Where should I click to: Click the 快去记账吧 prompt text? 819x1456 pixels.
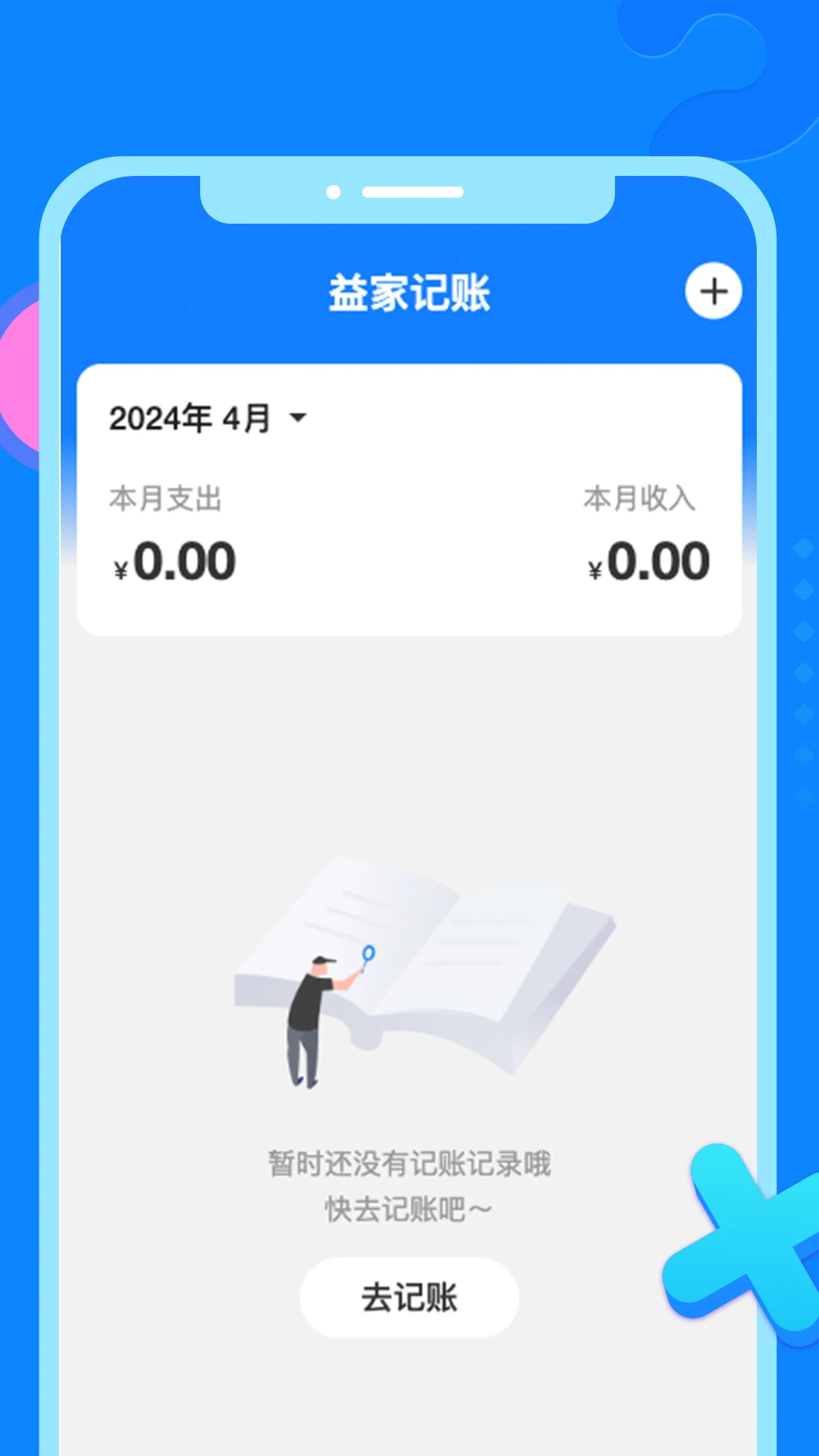409,1207
